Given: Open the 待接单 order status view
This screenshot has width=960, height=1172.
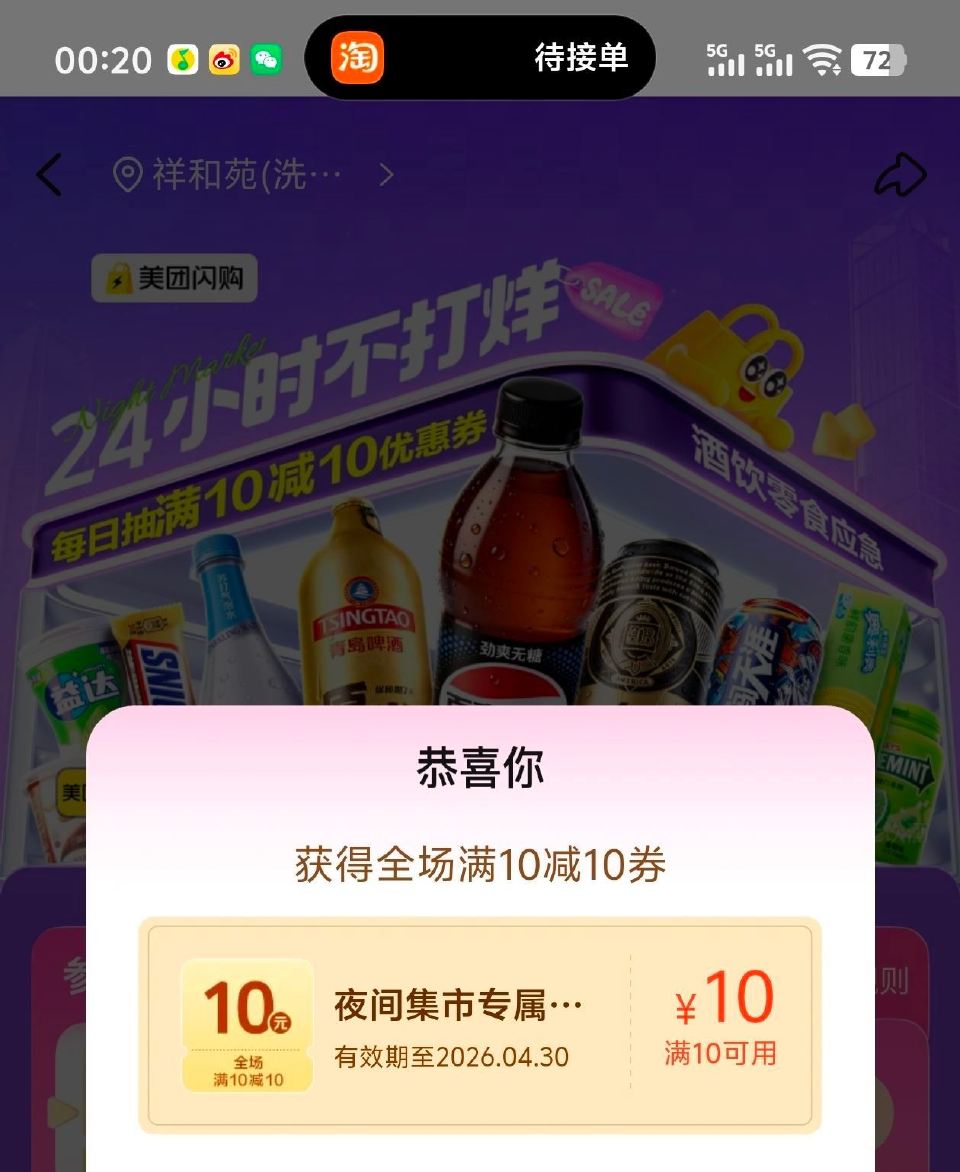Looking at the screenshot, I should (x=583, y=58).
